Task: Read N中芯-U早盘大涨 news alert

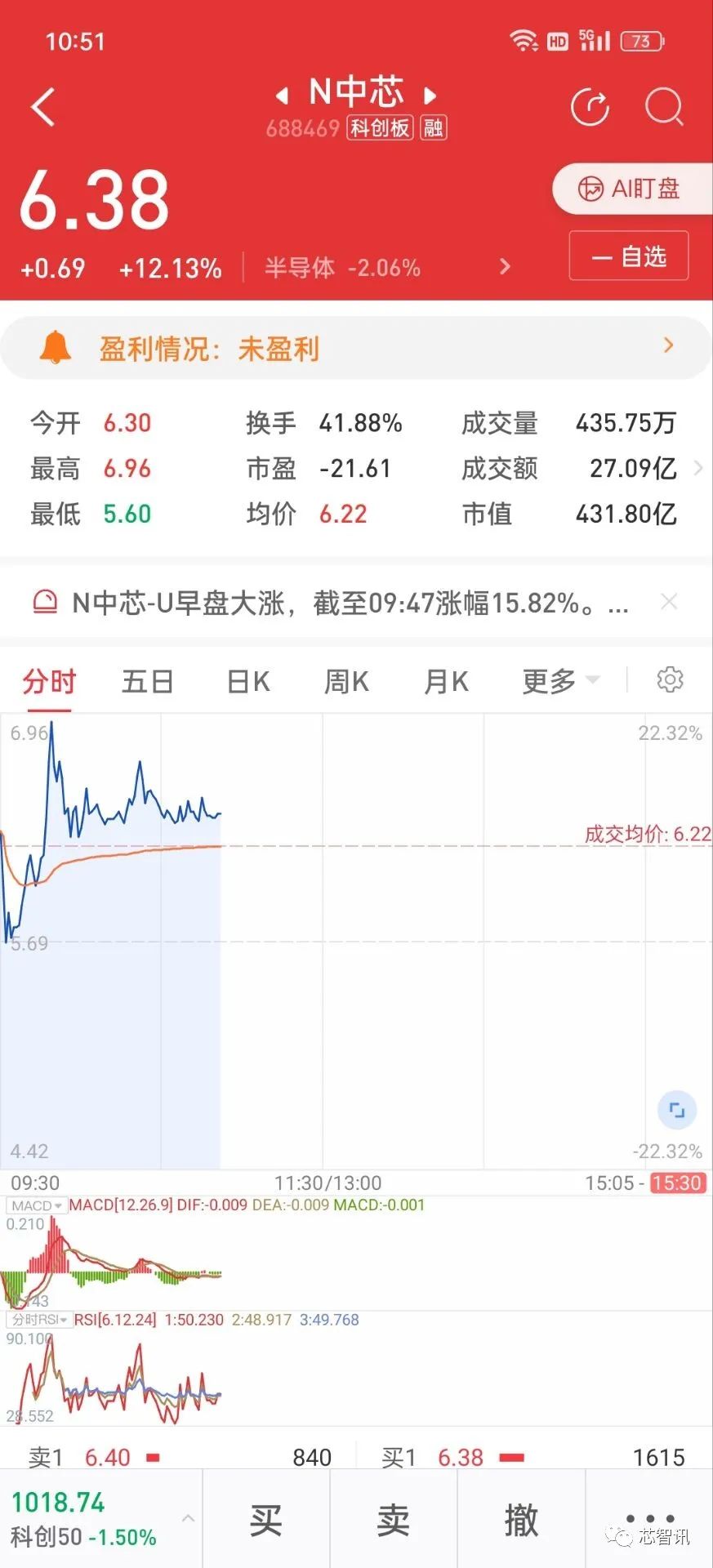Action: tap(350, 604)
